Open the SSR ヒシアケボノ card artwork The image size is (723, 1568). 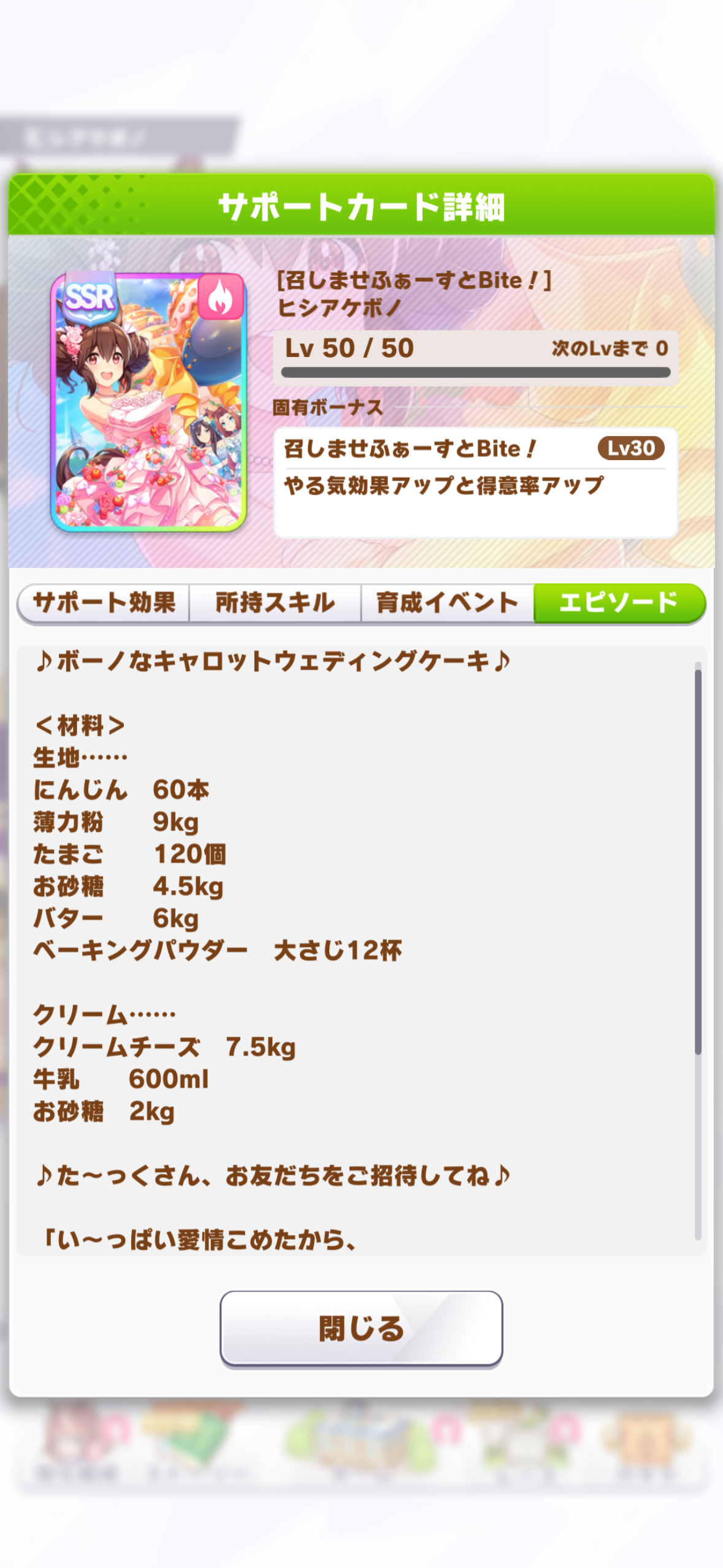coord(149,402)
